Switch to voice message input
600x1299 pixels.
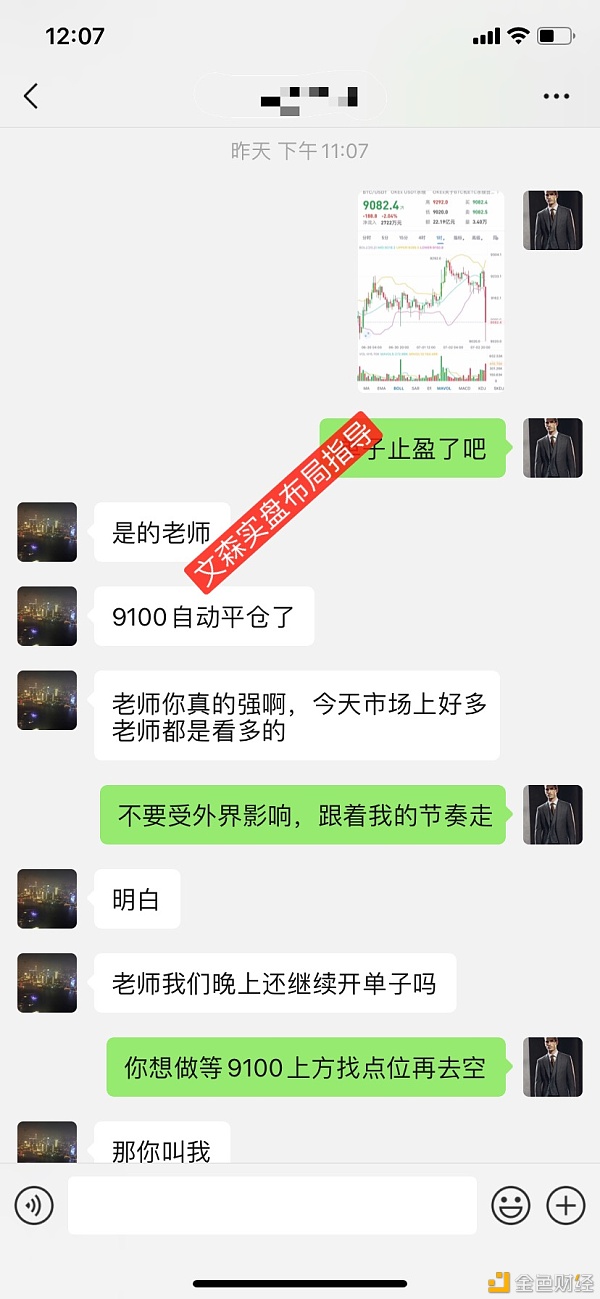coord(34,1205)
